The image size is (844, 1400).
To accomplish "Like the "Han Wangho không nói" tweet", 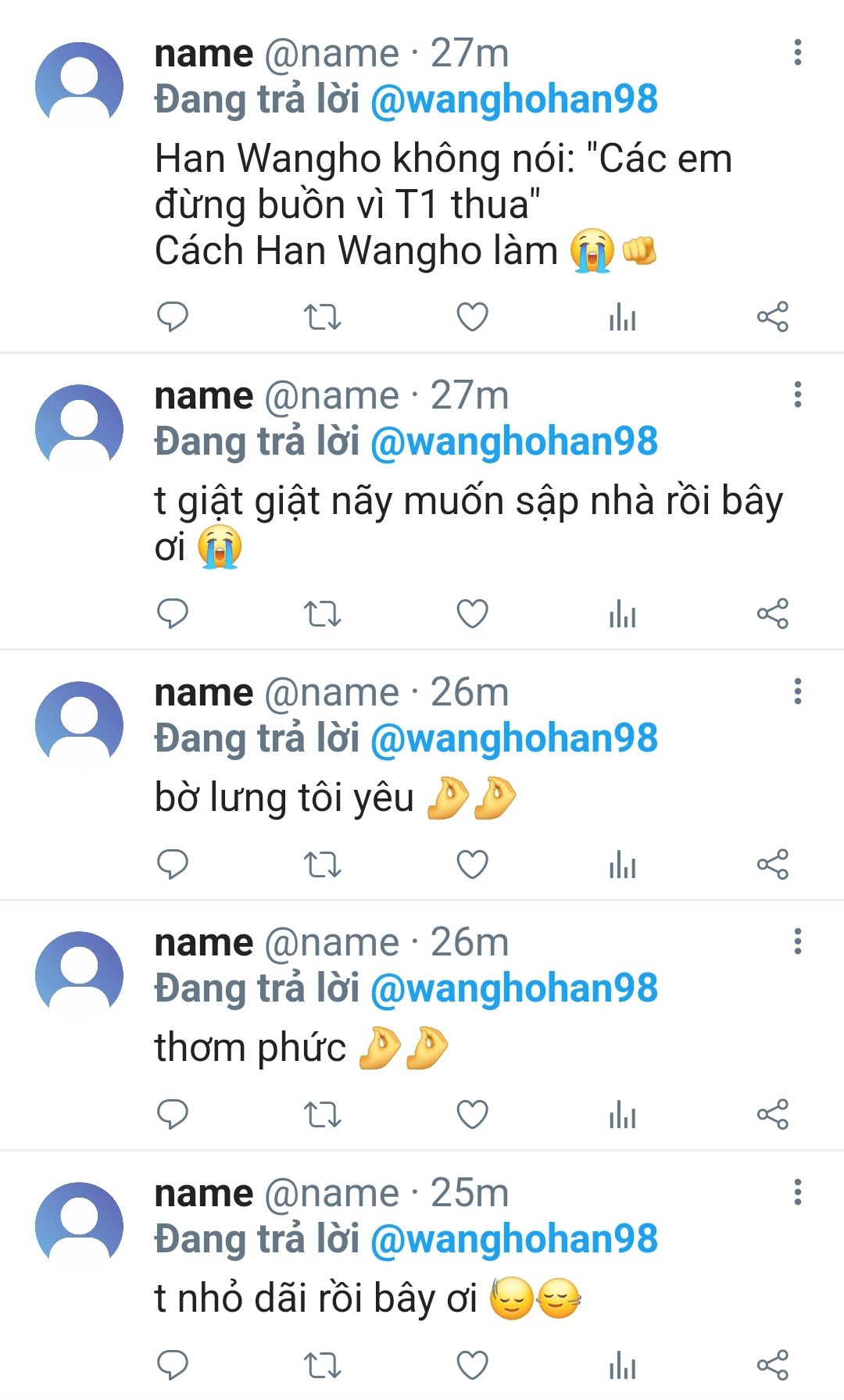I will (x=472, y=317).
